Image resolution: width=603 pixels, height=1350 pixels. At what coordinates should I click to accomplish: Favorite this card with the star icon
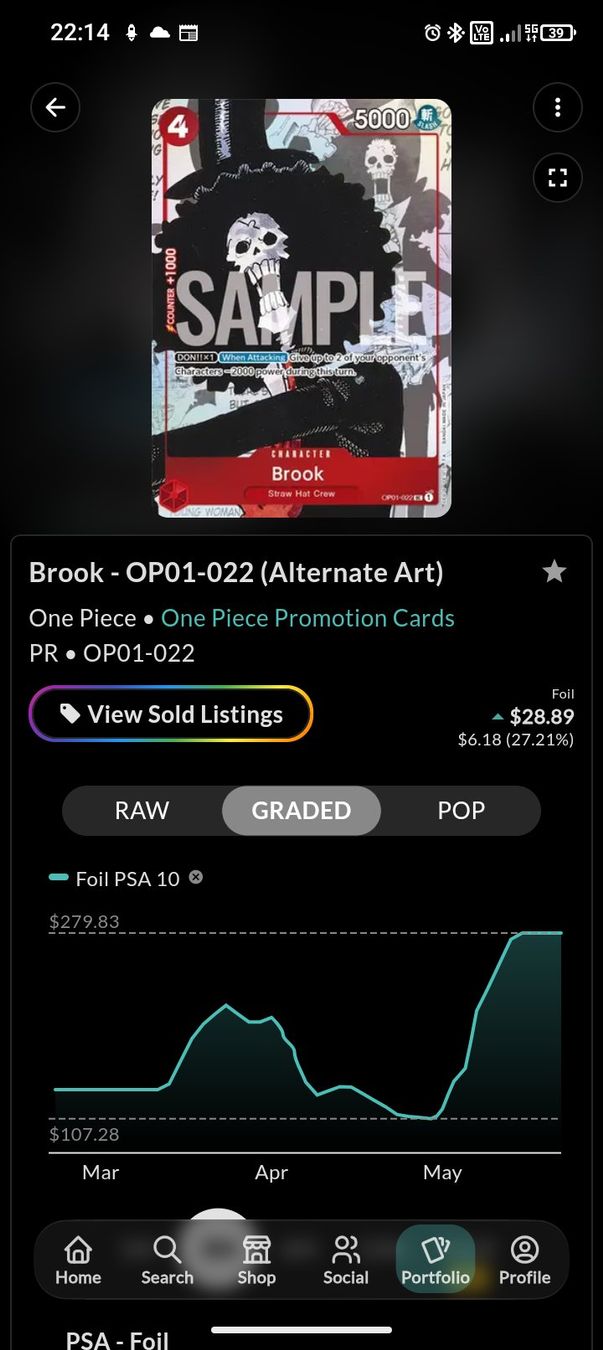point(554,572)
